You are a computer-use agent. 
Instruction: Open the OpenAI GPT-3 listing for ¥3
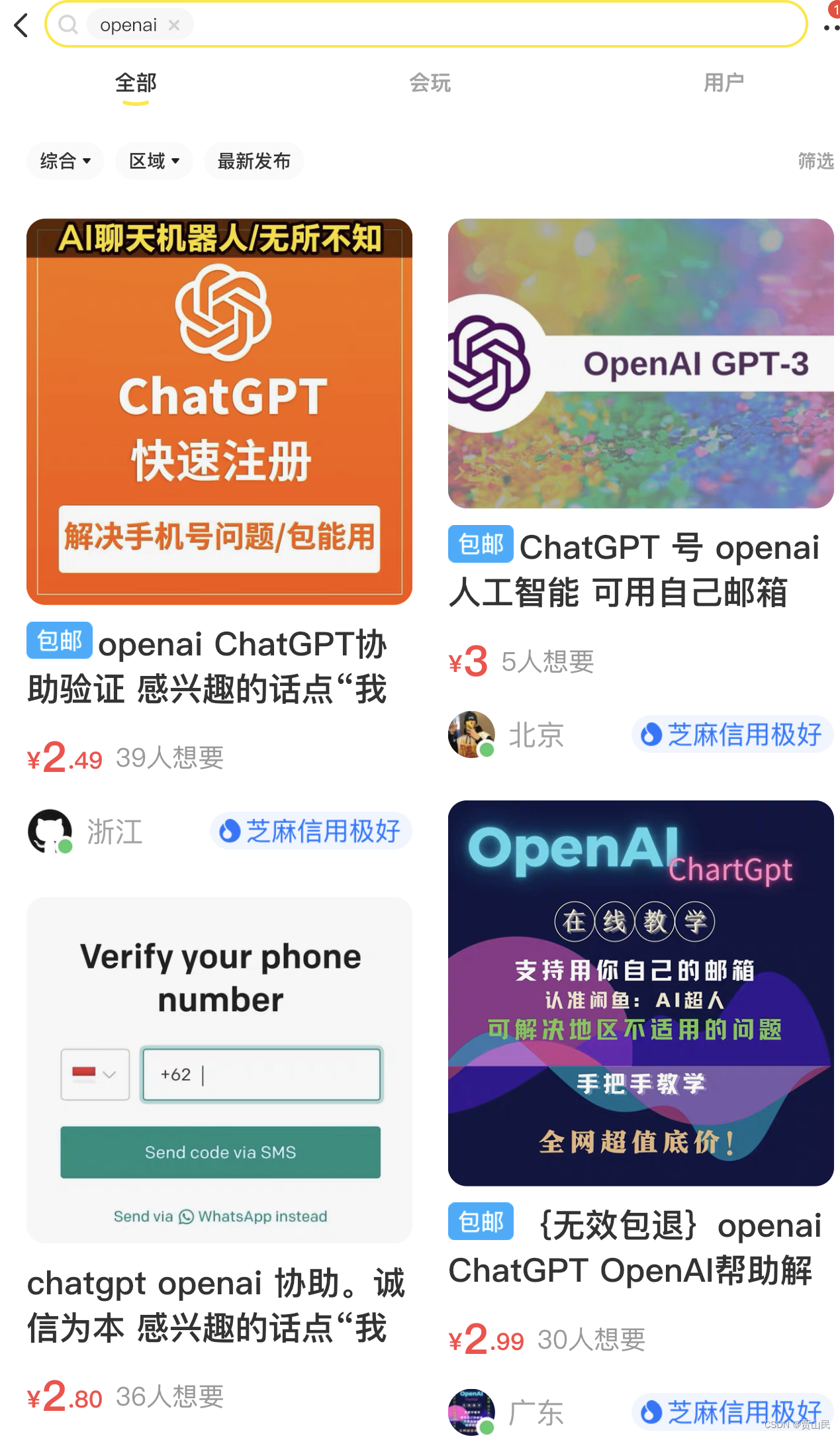click(640, 363)
